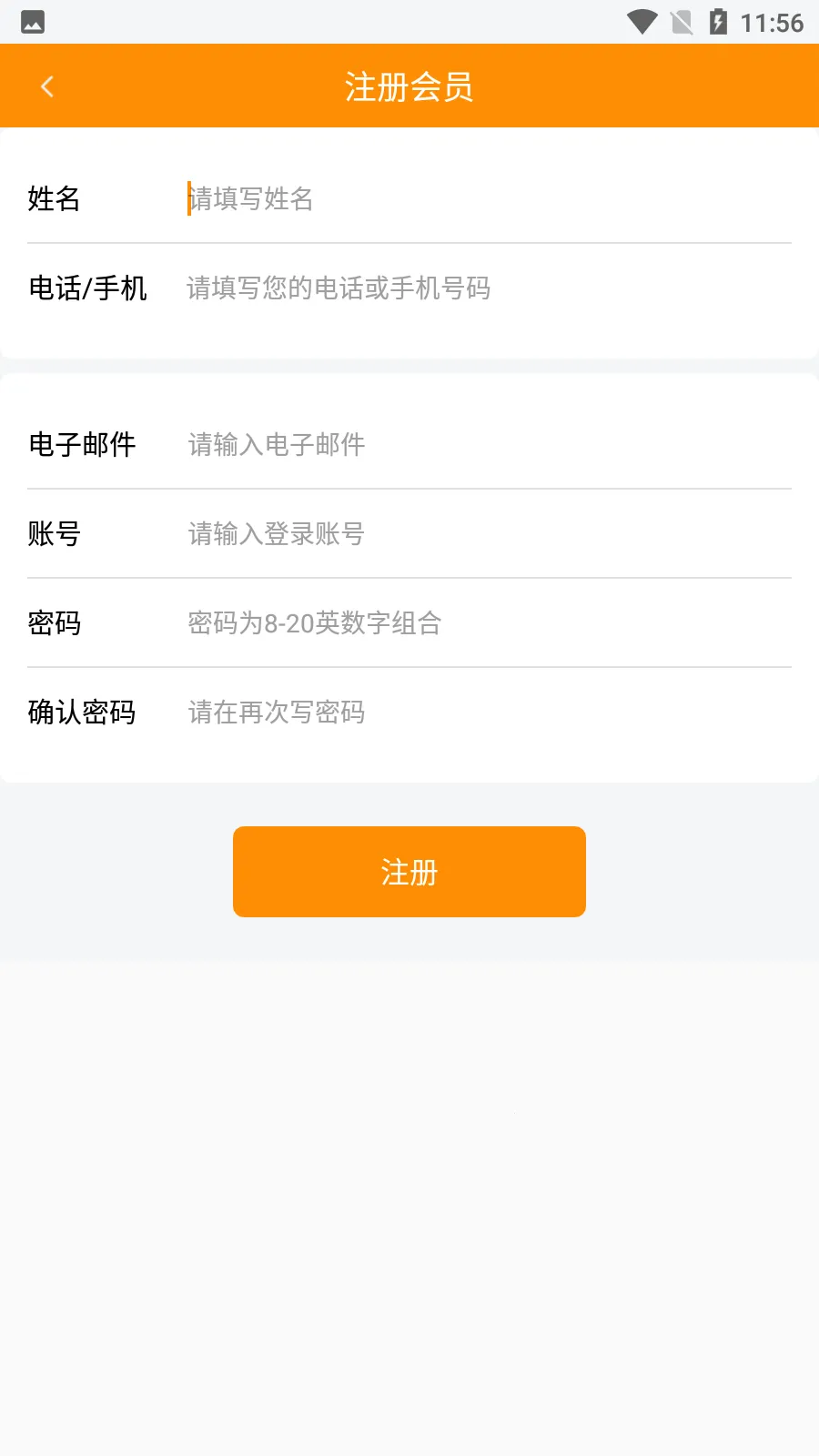
Task: Activate the 账号 login account field
Action: pyautogui.click(x=482, y=533)
